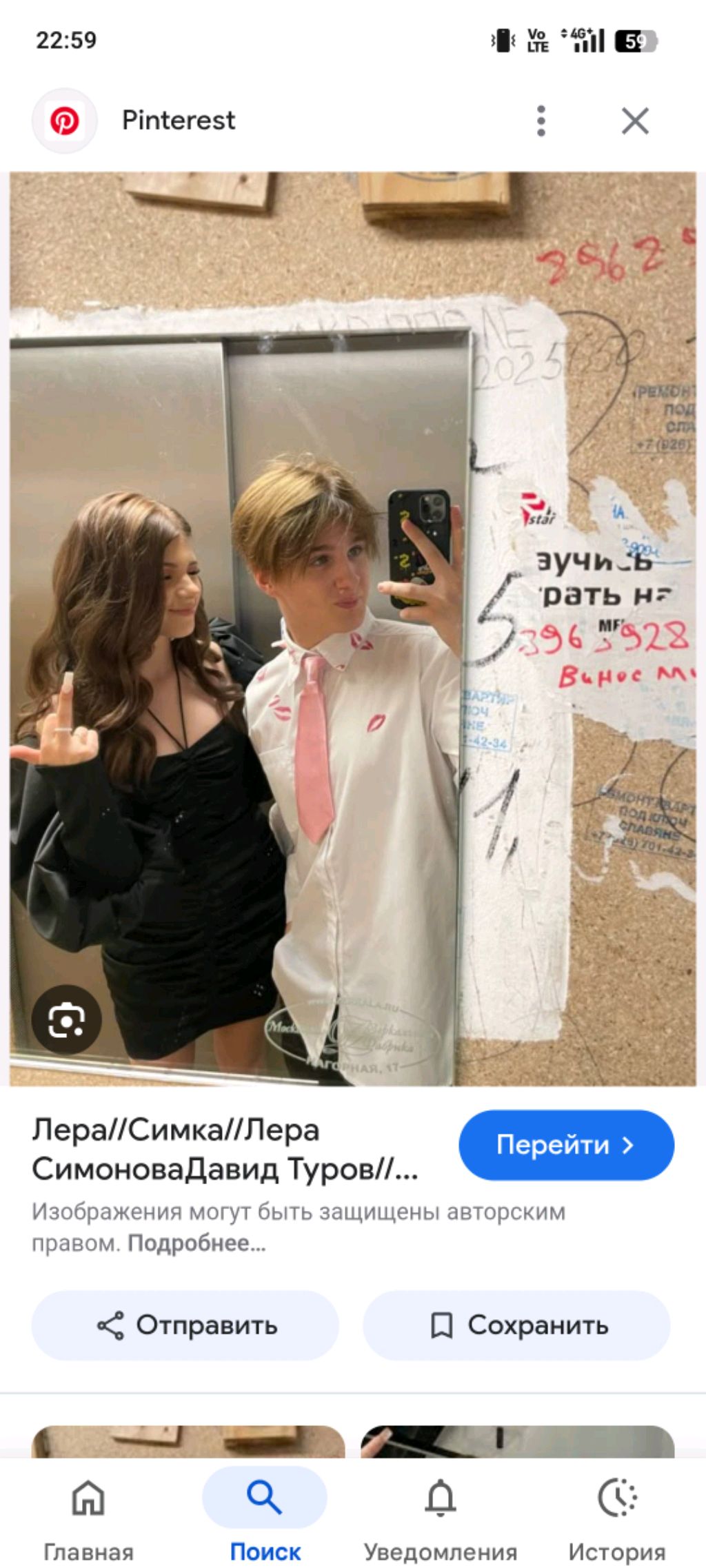Open the Pinterest source header
This screenshot has width=706, height=1568.
(178, 121)
